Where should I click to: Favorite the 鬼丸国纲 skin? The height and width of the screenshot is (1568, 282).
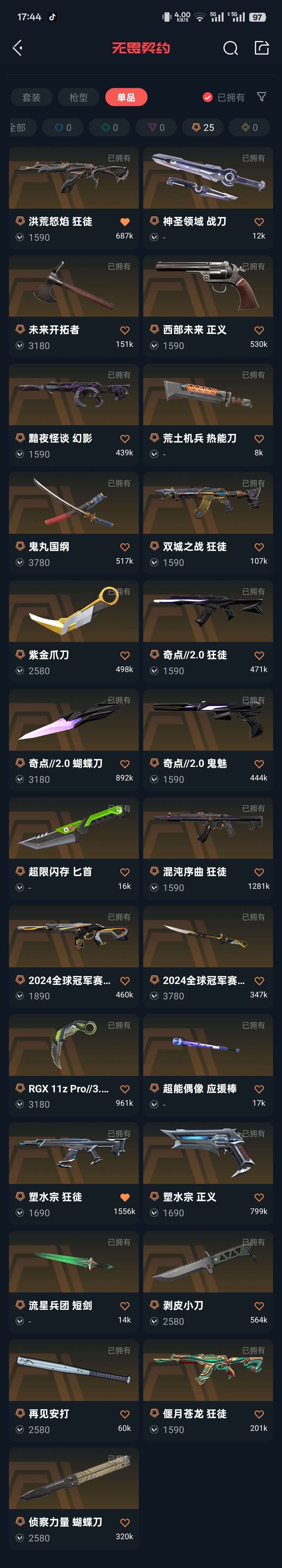[125, 547]
